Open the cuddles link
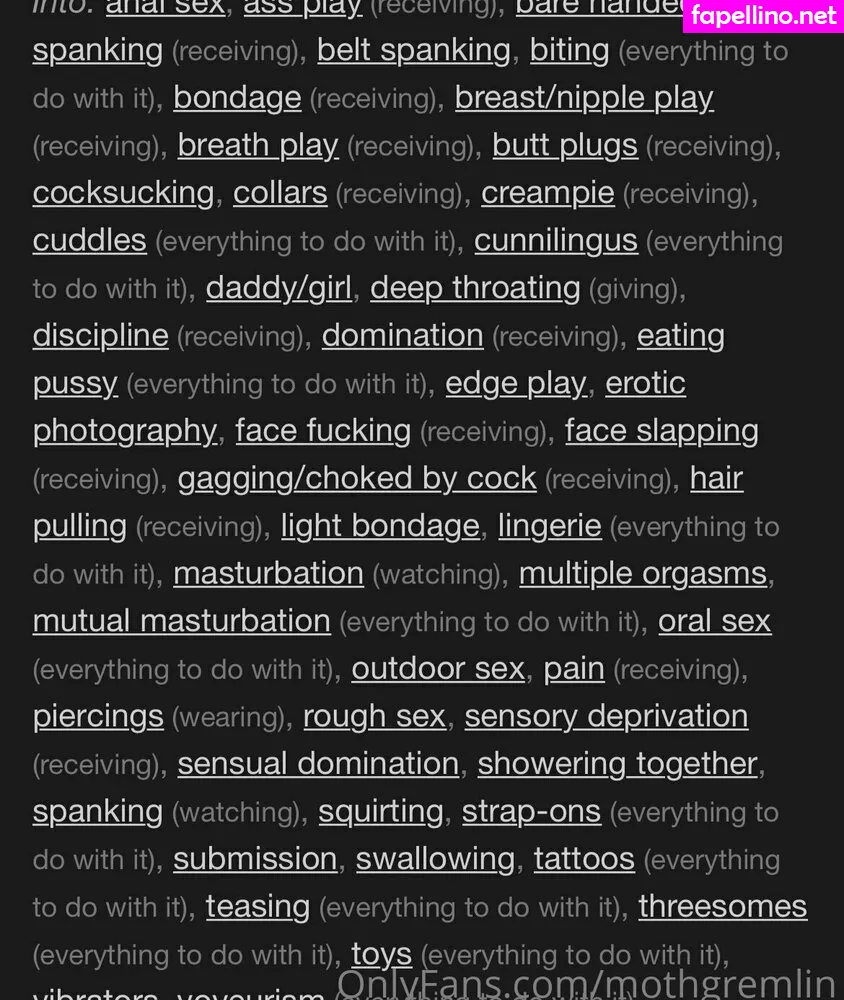The width and height of the screenshot is (844, 1000). pyautogui.click(x=89, y=240)
